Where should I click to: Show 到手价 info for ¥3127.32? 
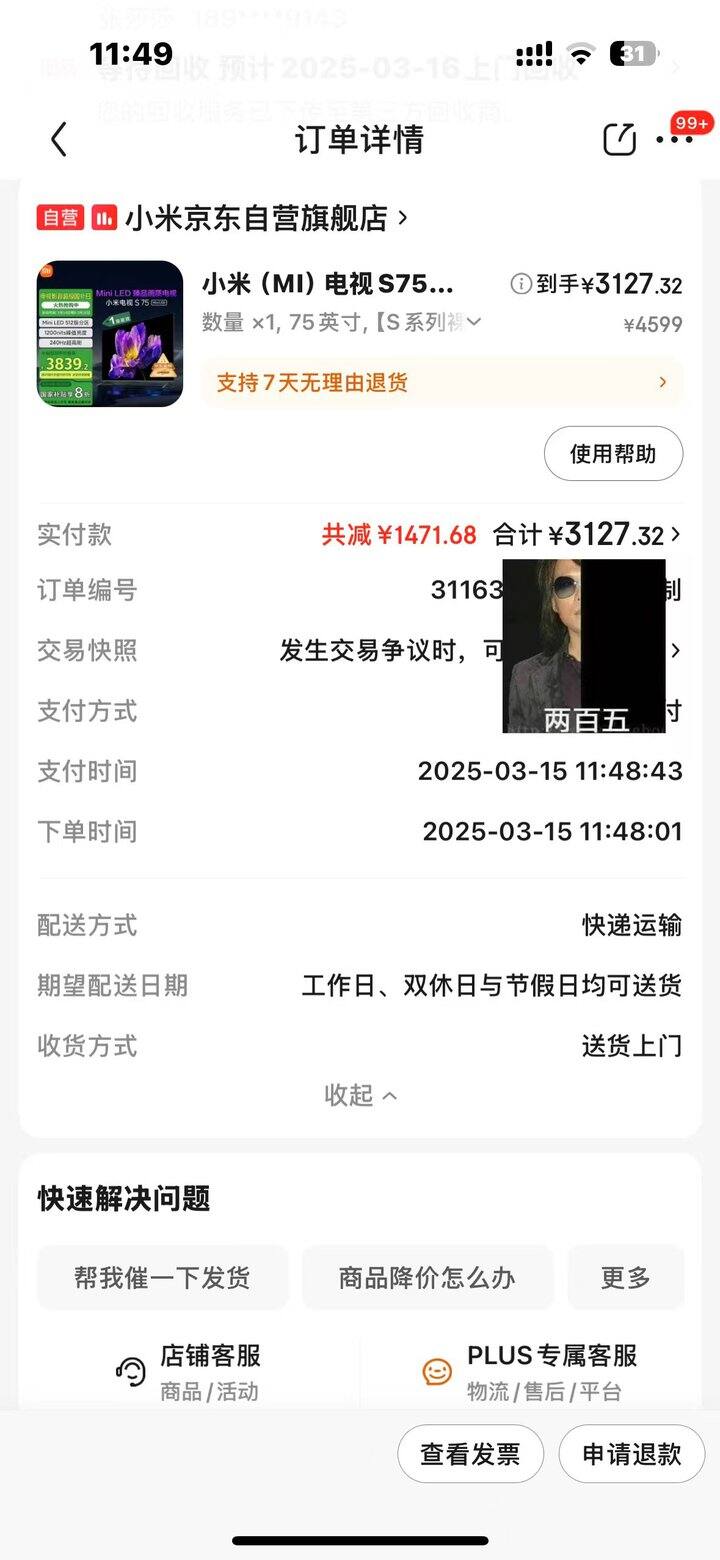pyautogui.click(x=520, y=285)
